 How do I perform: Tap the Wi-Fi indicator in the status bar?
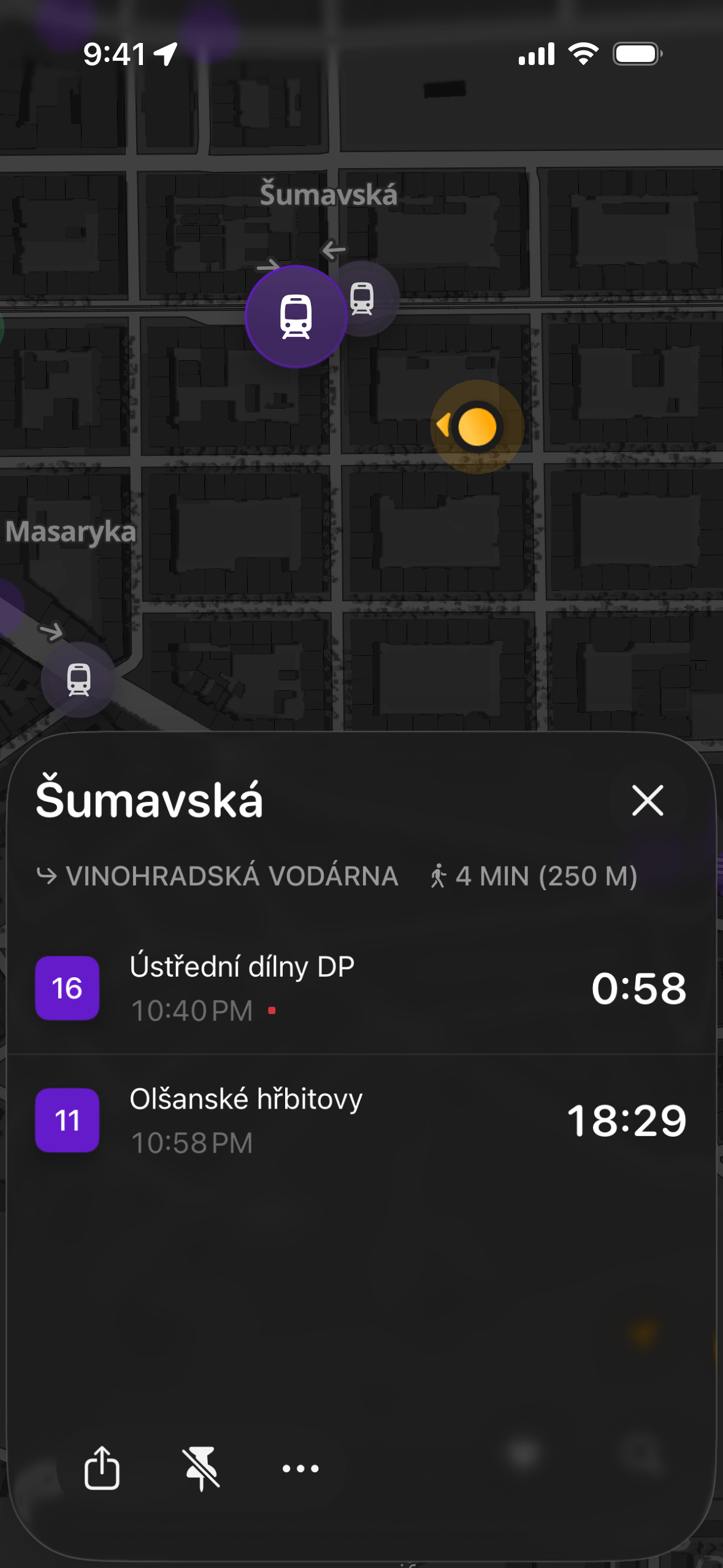583,53
